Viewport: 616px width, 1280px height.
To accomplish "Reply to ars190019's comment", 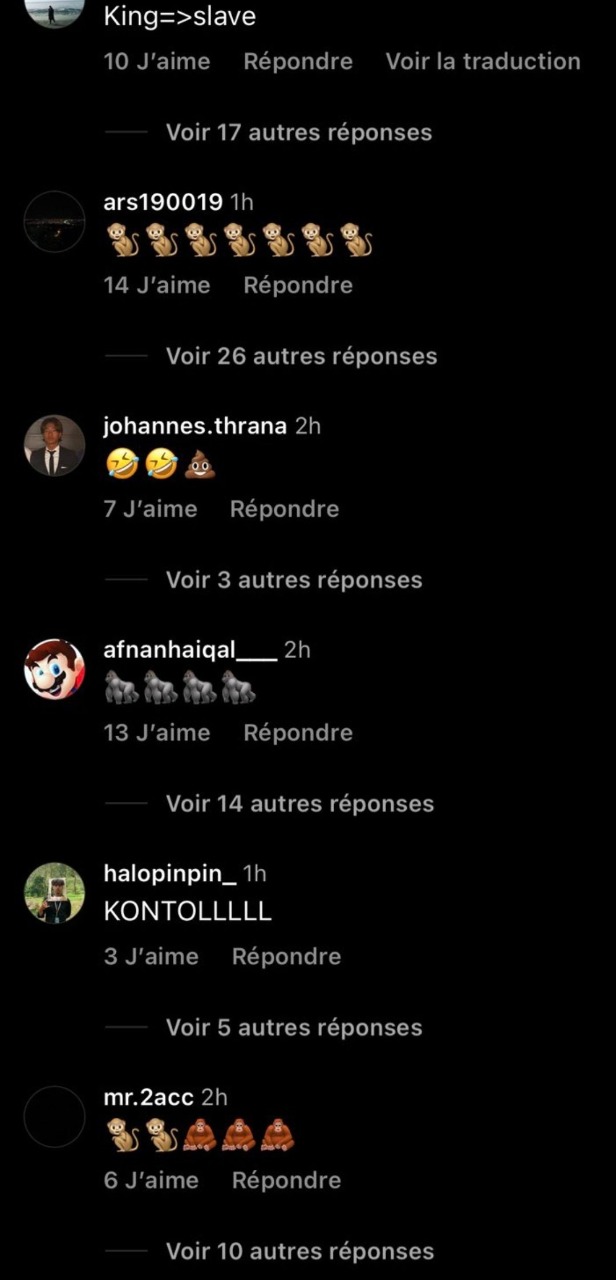I will [298, 285].
